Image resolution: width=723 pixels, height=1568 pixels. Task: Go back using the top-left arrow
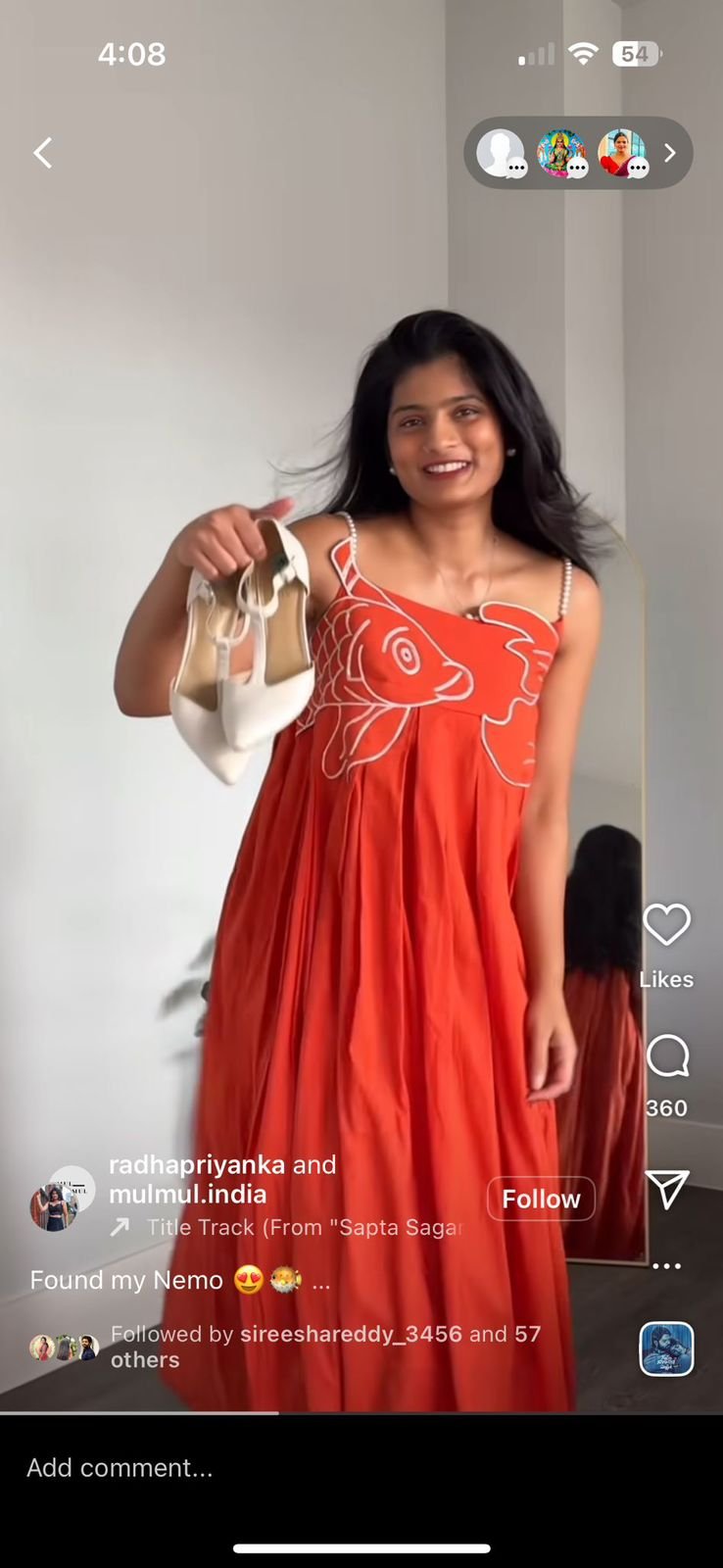tap(43, 153)
